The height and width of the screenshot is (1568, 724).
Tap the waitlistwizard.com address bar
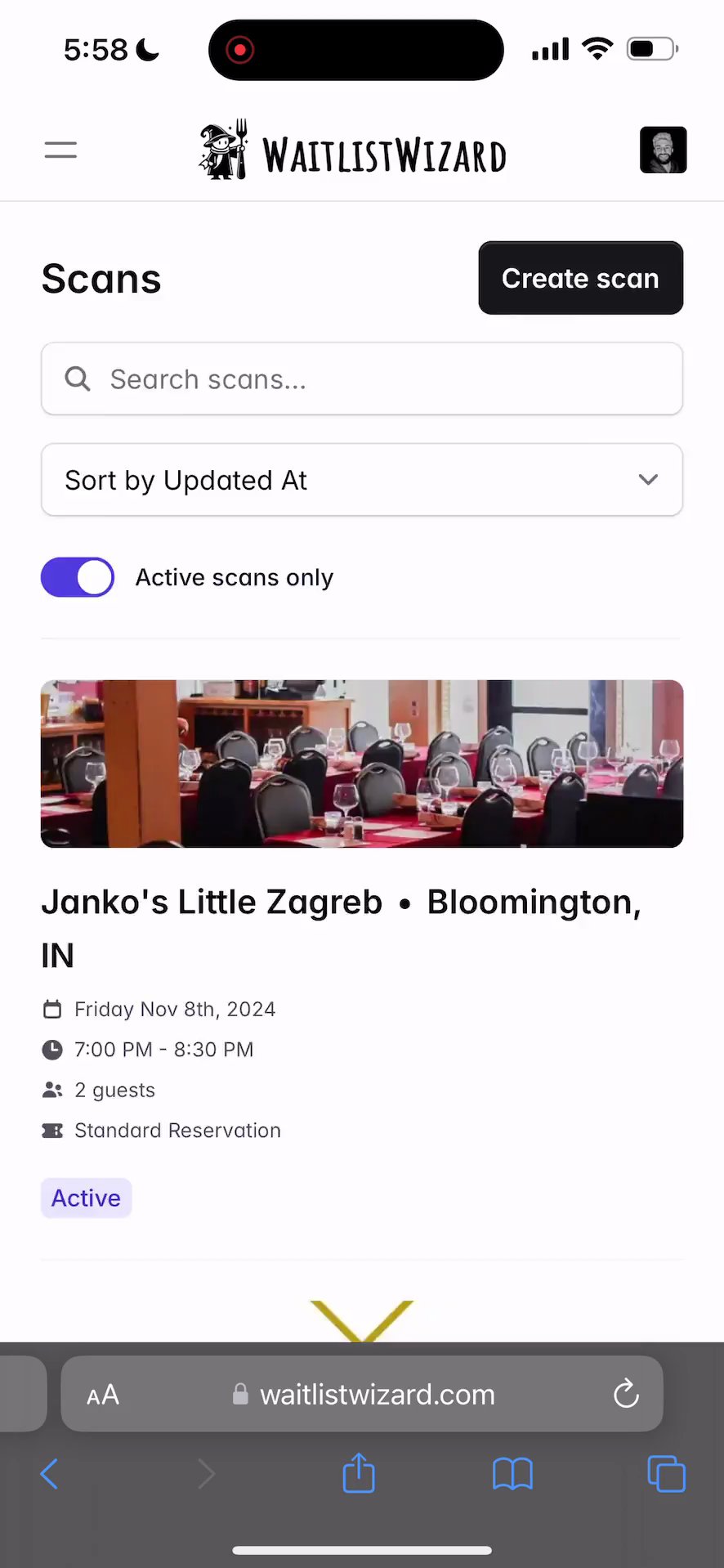(x=376, y=1395)
